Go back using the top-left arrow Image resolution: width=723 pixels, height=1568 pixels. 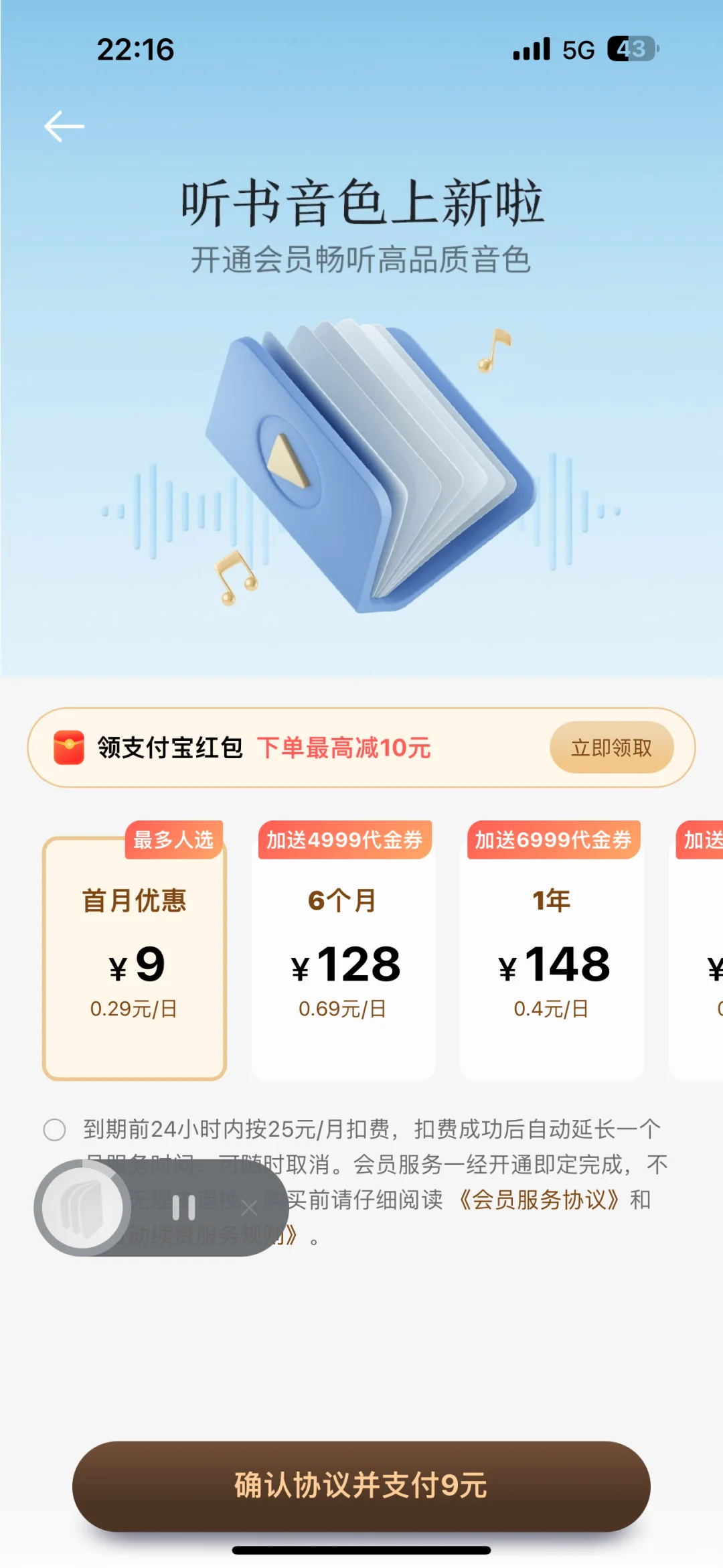point(64,127)
